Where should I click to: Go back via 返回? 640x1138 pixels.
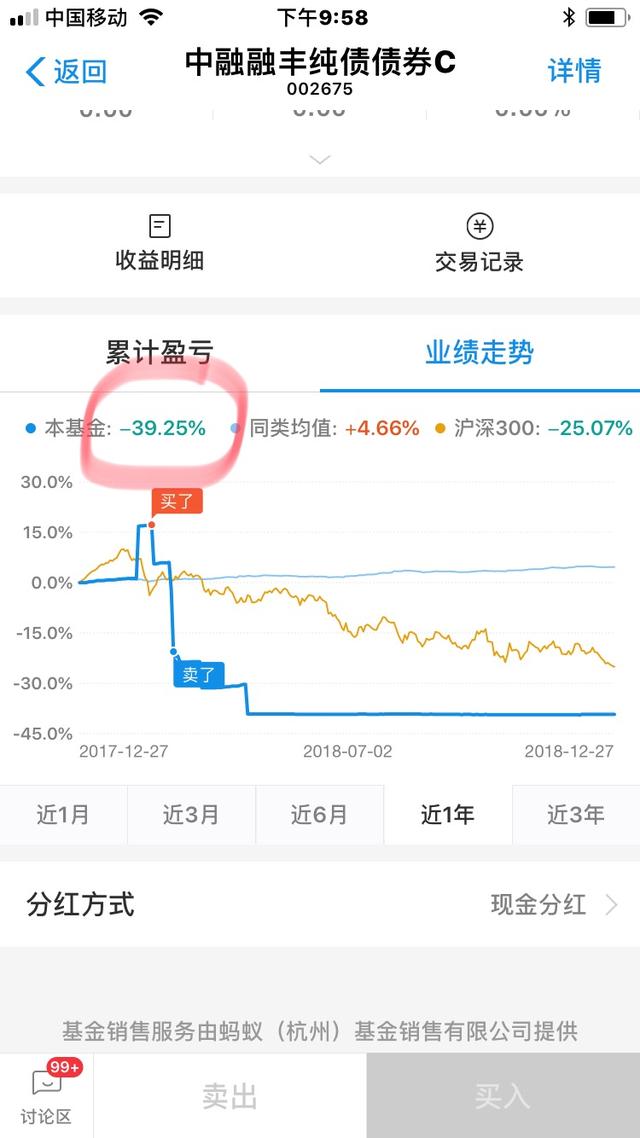pyautogui.click(x=66, y=71)
